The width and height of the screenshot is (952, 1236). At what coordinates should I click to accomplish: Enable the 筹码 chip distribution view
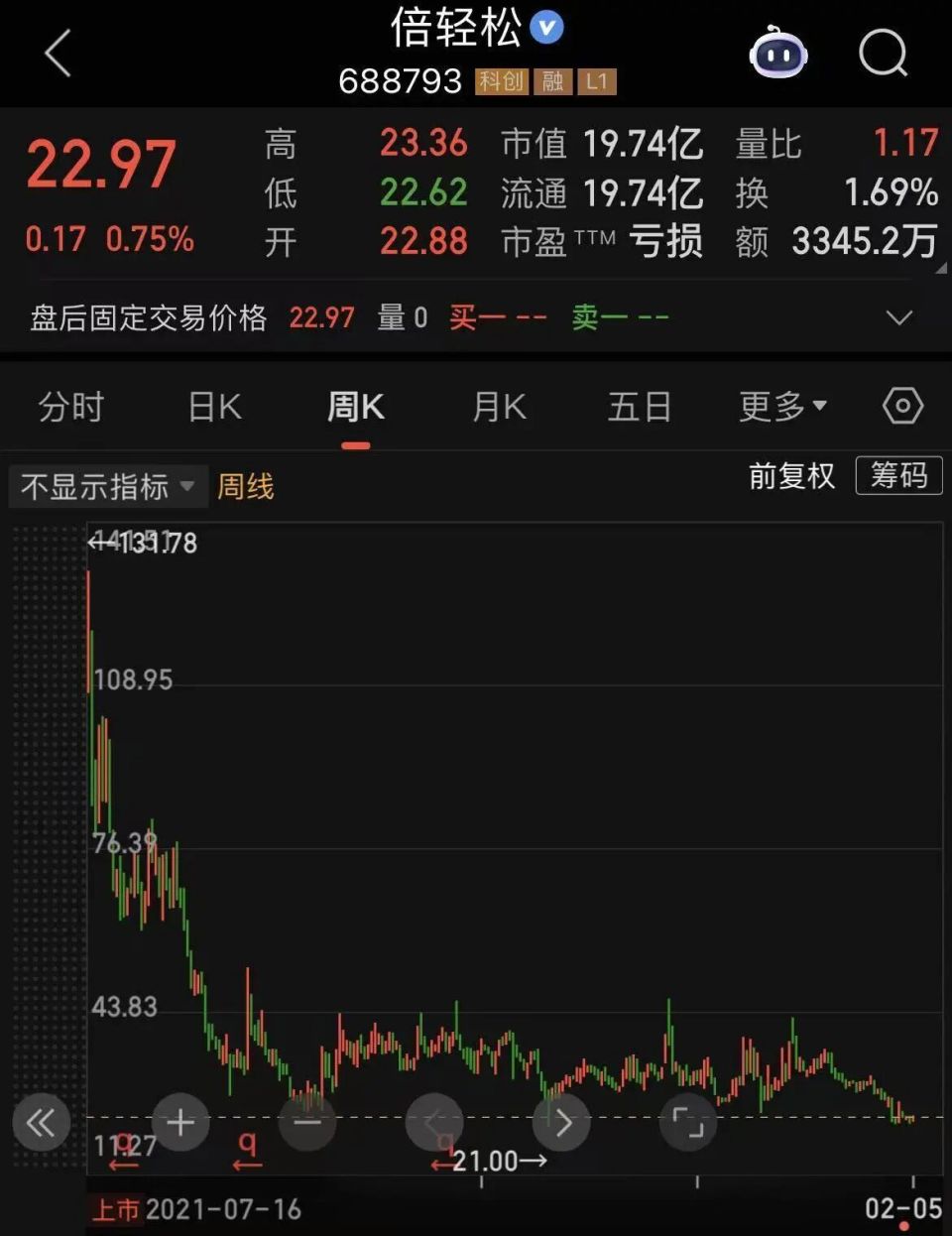[x=898, y=477]
